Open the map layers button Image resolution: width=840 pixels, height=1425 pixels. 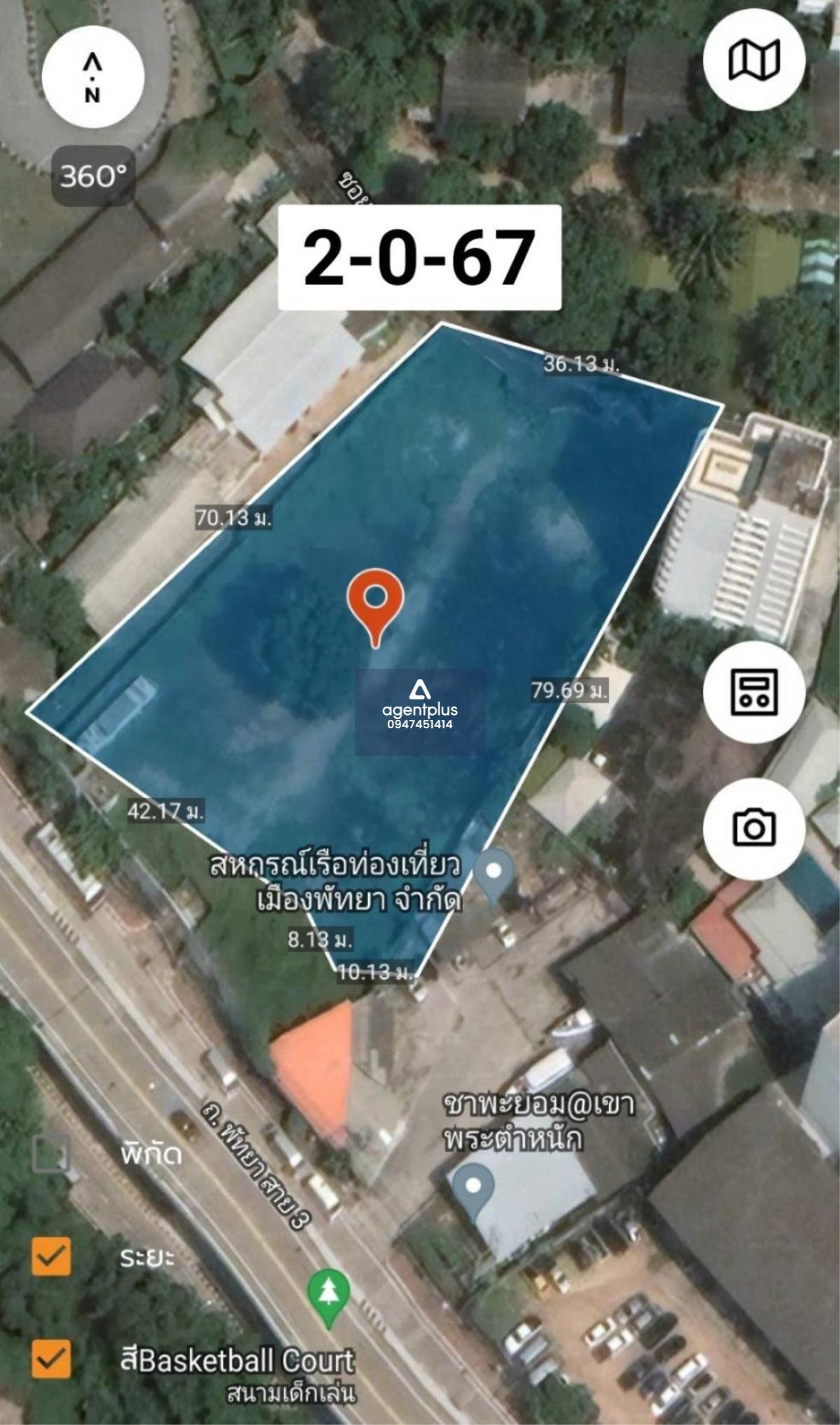pos(754,60)
